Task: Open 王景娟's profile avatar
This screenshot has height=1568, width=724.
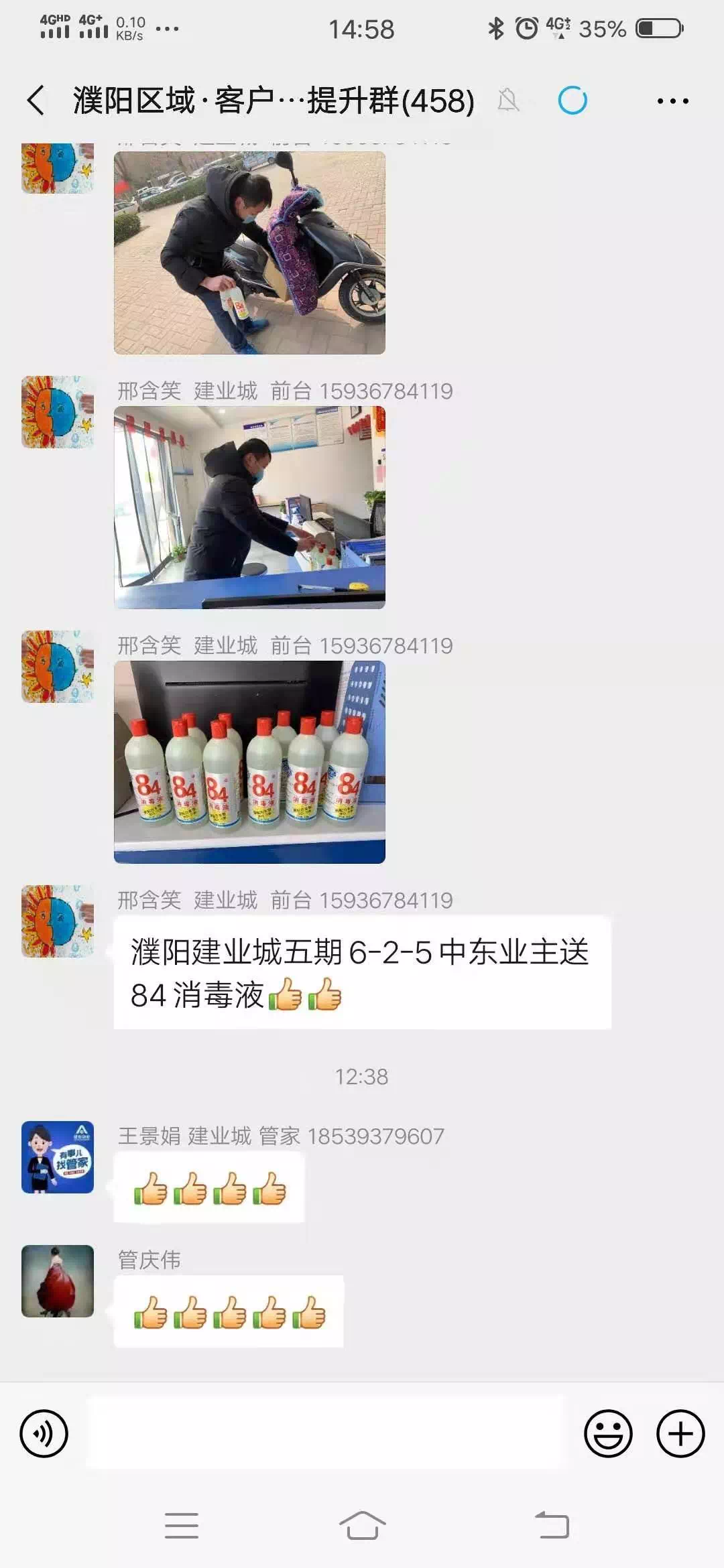Action: click(58, 1157)
